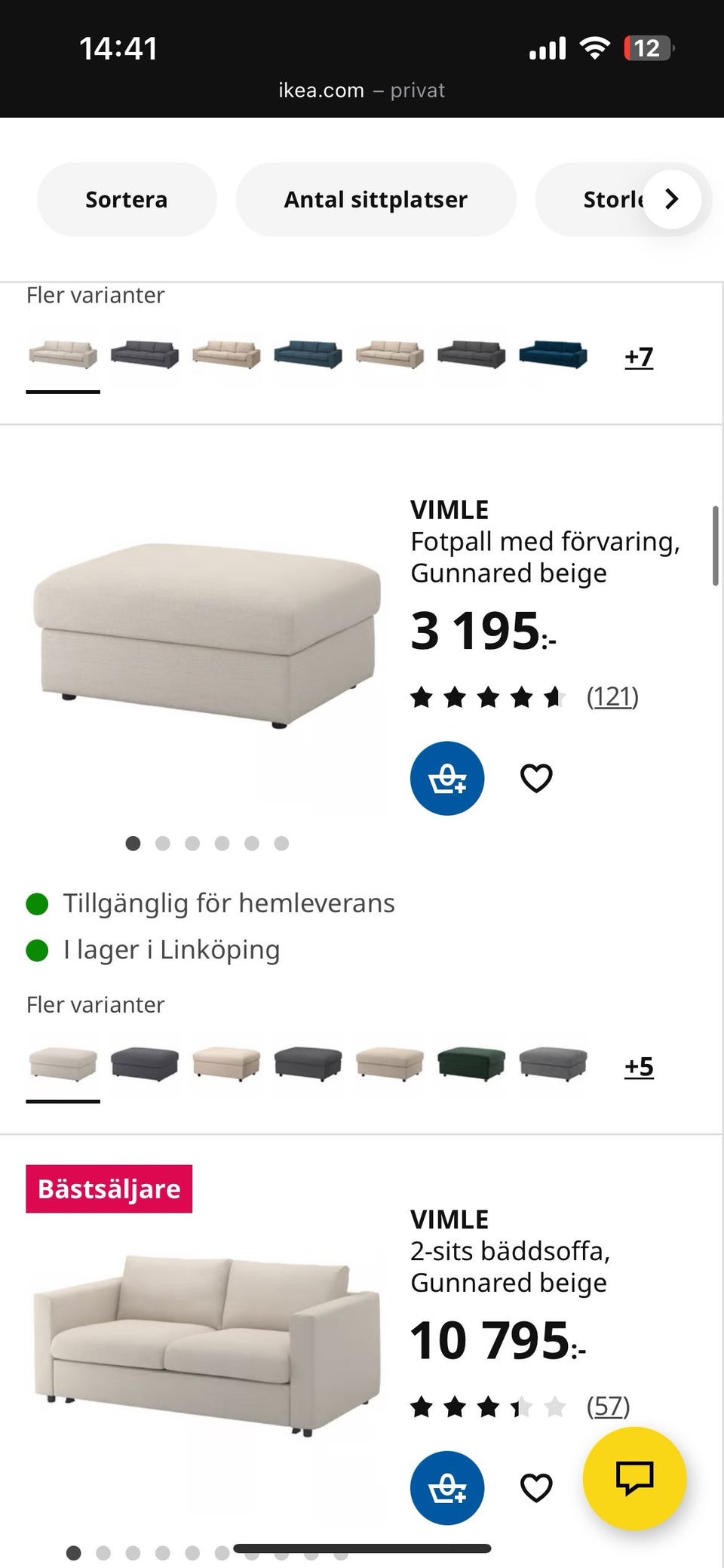Open the Antal sittplatser filter
The height and width of the screenshot is (1568, 724).
pyautogui.click(x=376, y=198)
